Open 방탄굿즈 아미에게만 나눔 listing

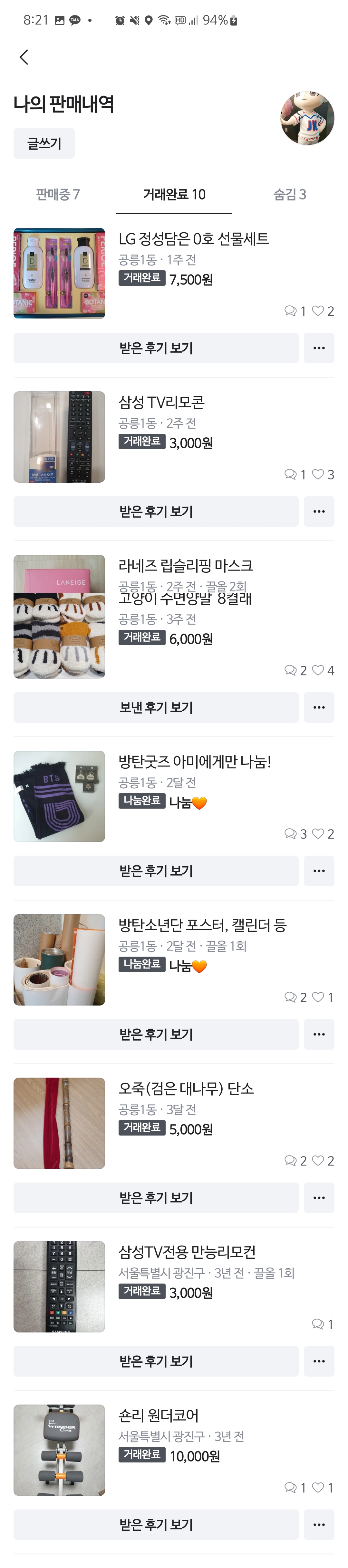click(x=194, y=762)
